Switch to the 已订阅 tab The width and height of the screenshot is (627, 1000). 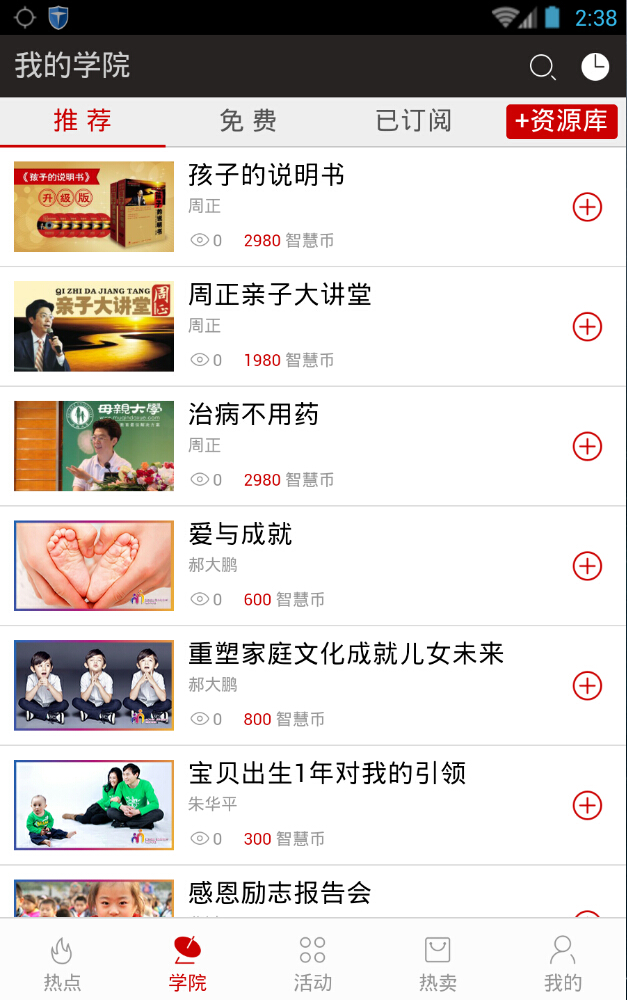413,121
